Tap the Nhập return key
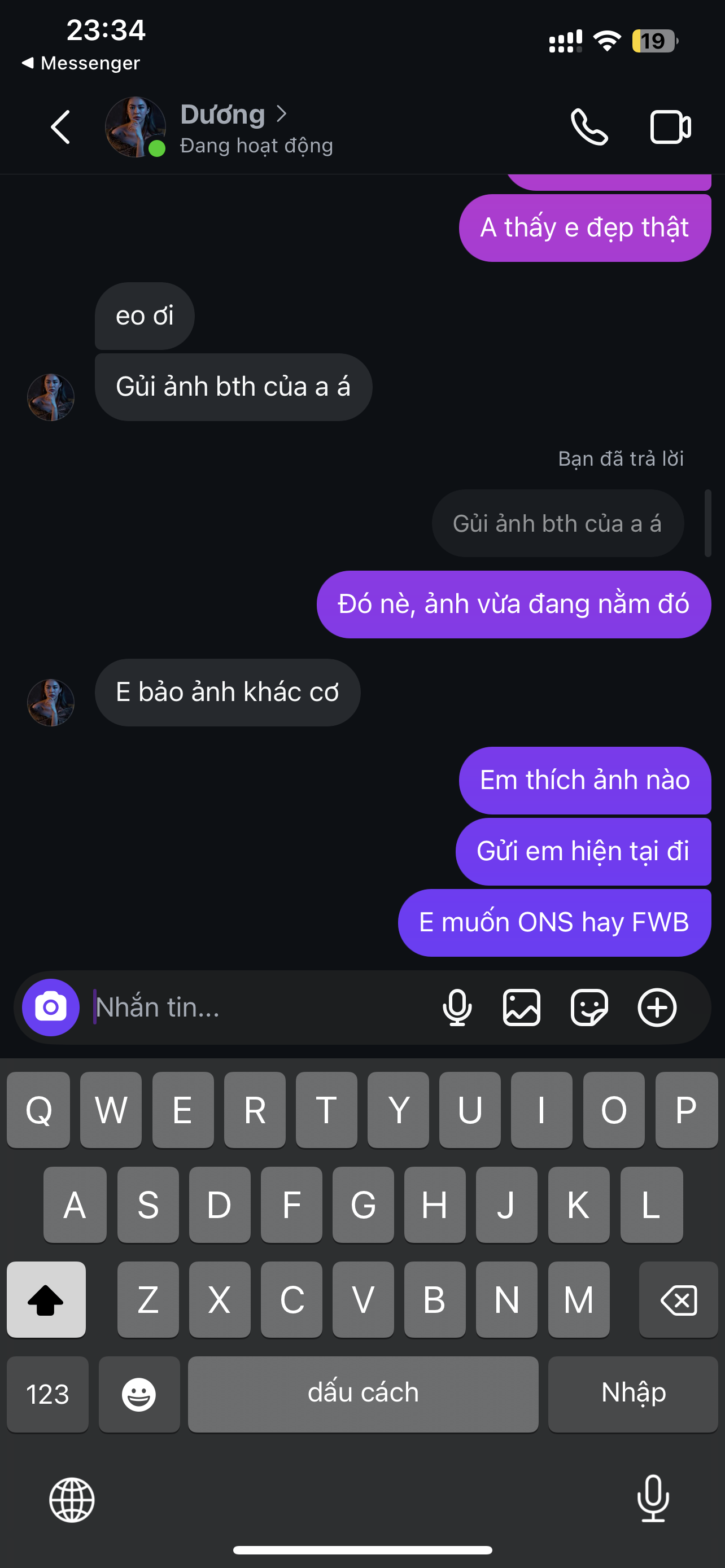The image size is (725, 1568). [633, 1395]
